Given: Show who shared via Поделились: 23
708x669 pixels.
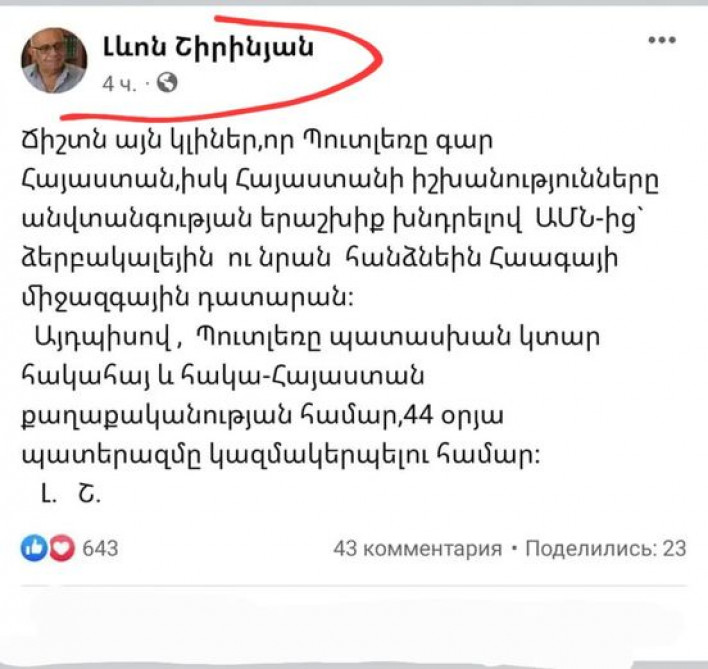Looking at the screenshot, I should (x=606, y=549).
